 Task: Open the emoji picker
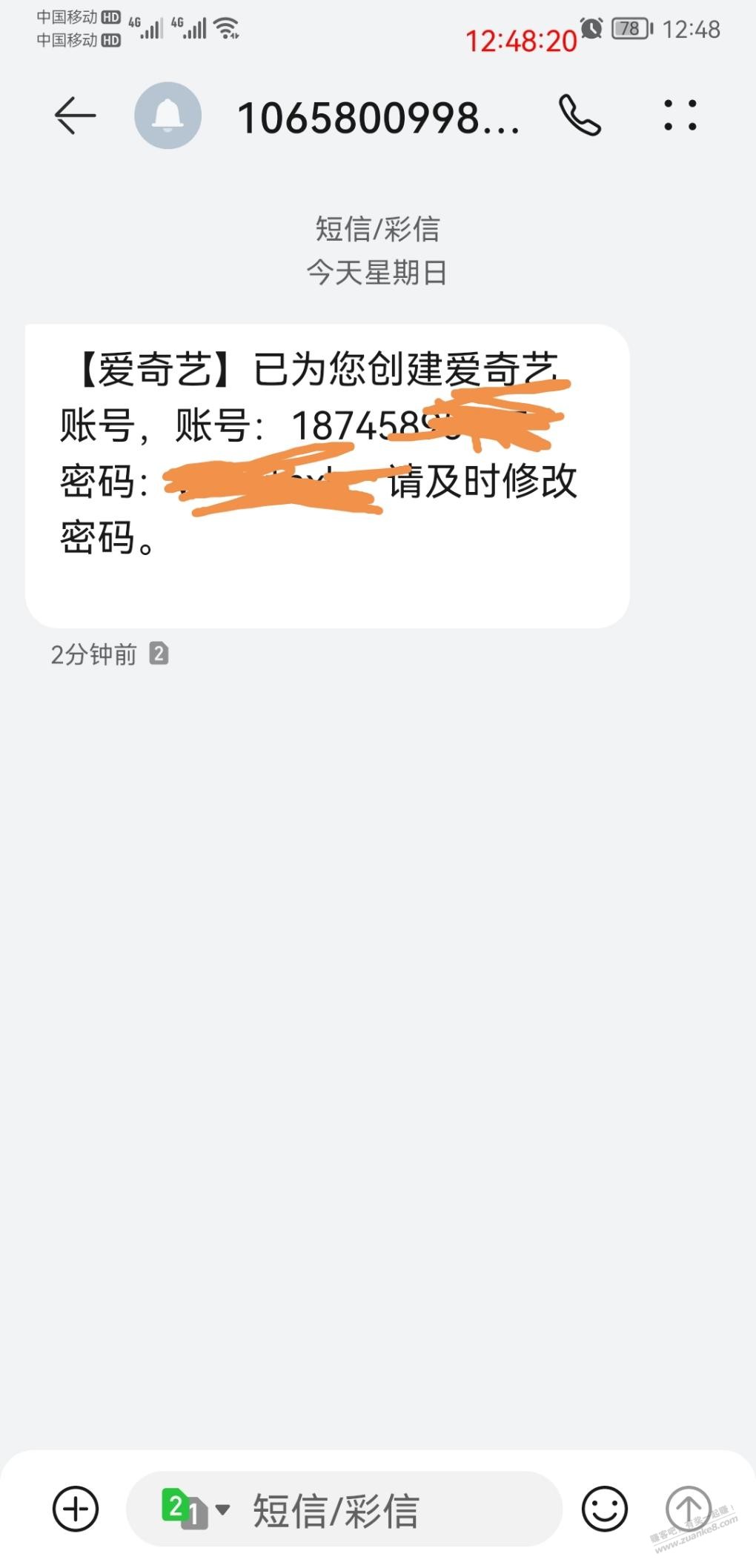(x=605, y=1509)
